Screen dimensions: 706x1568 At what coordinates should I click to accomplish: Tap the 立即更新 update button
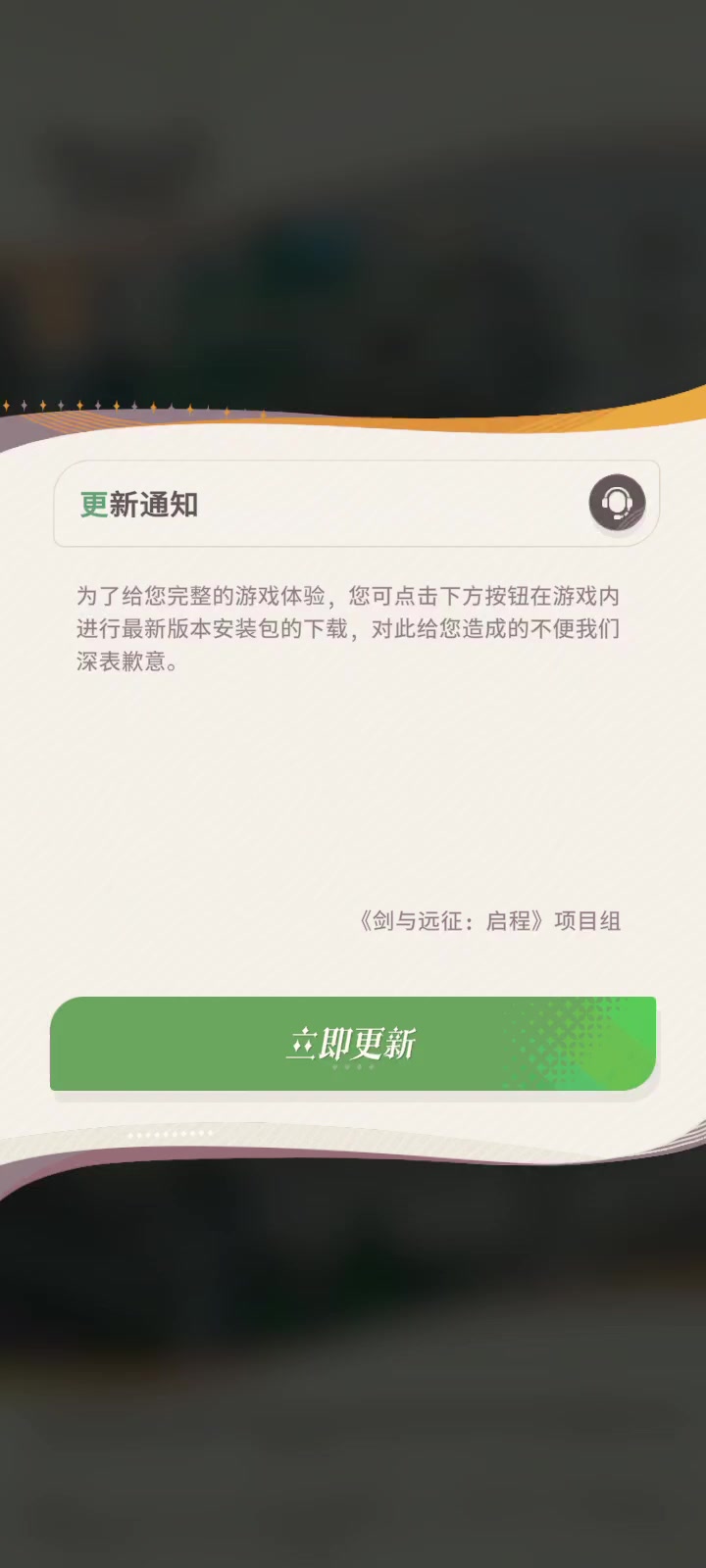point(353,1044)
